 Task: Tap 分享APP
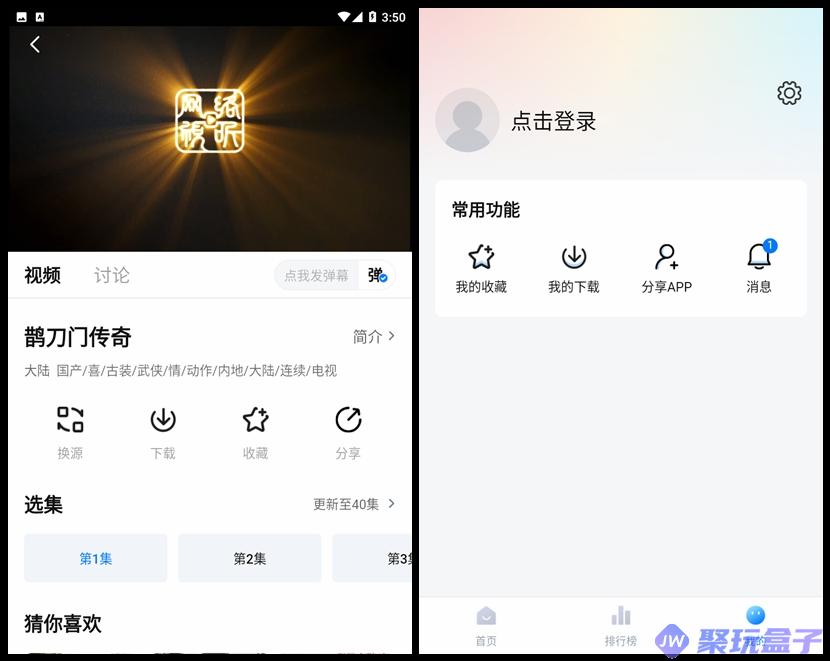(667, 267)
